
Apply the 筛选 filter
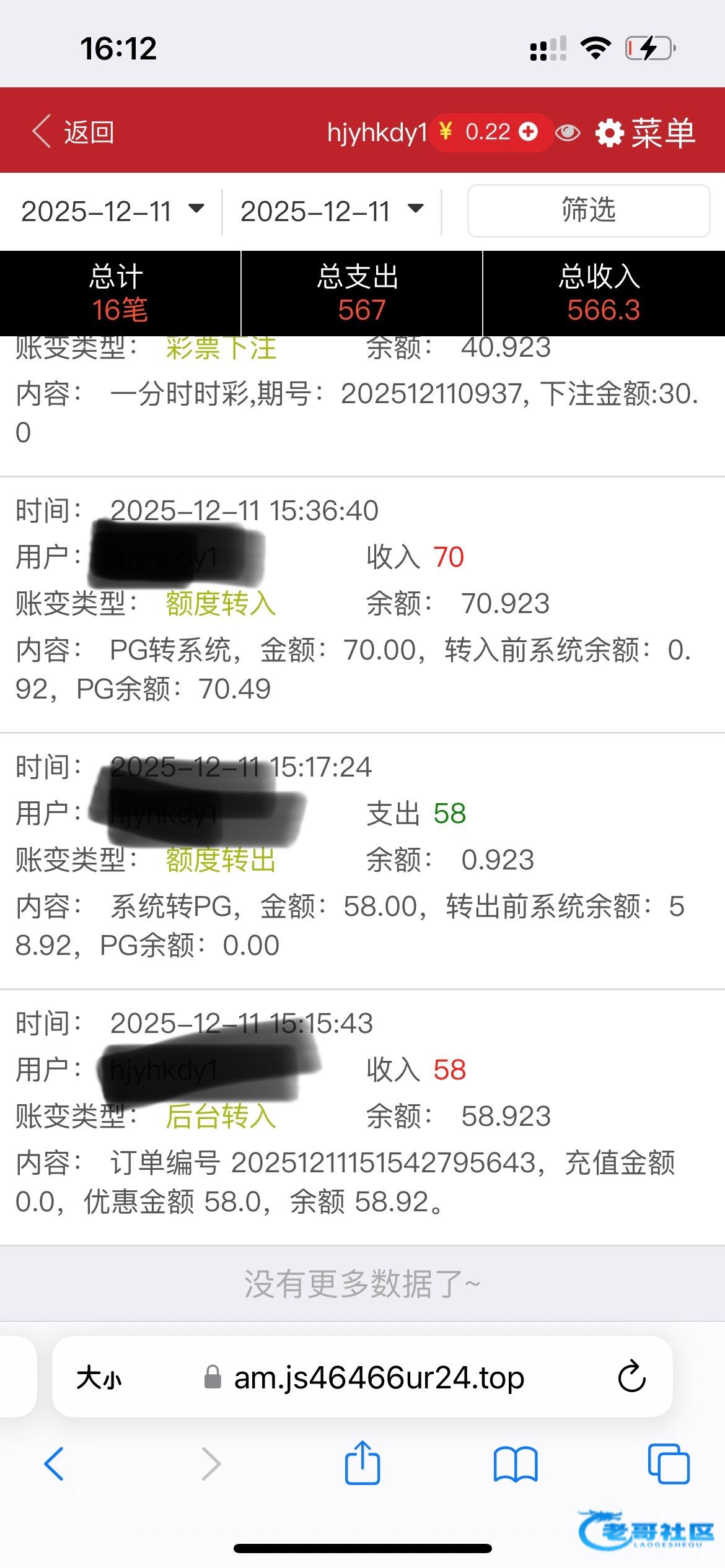[588, 211]
